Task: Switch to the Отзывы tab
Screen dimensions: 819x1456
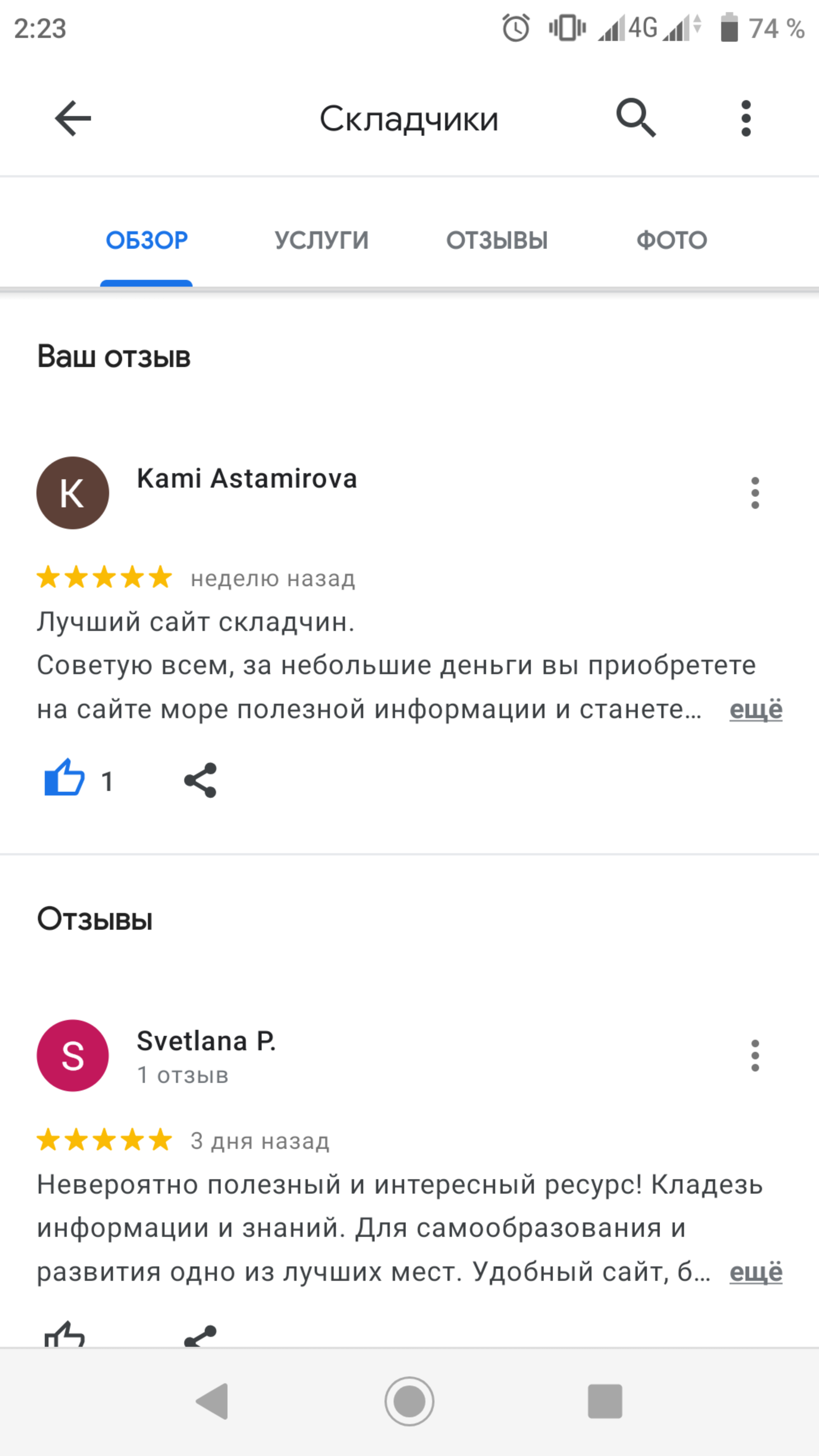Action: coord(497,240)
